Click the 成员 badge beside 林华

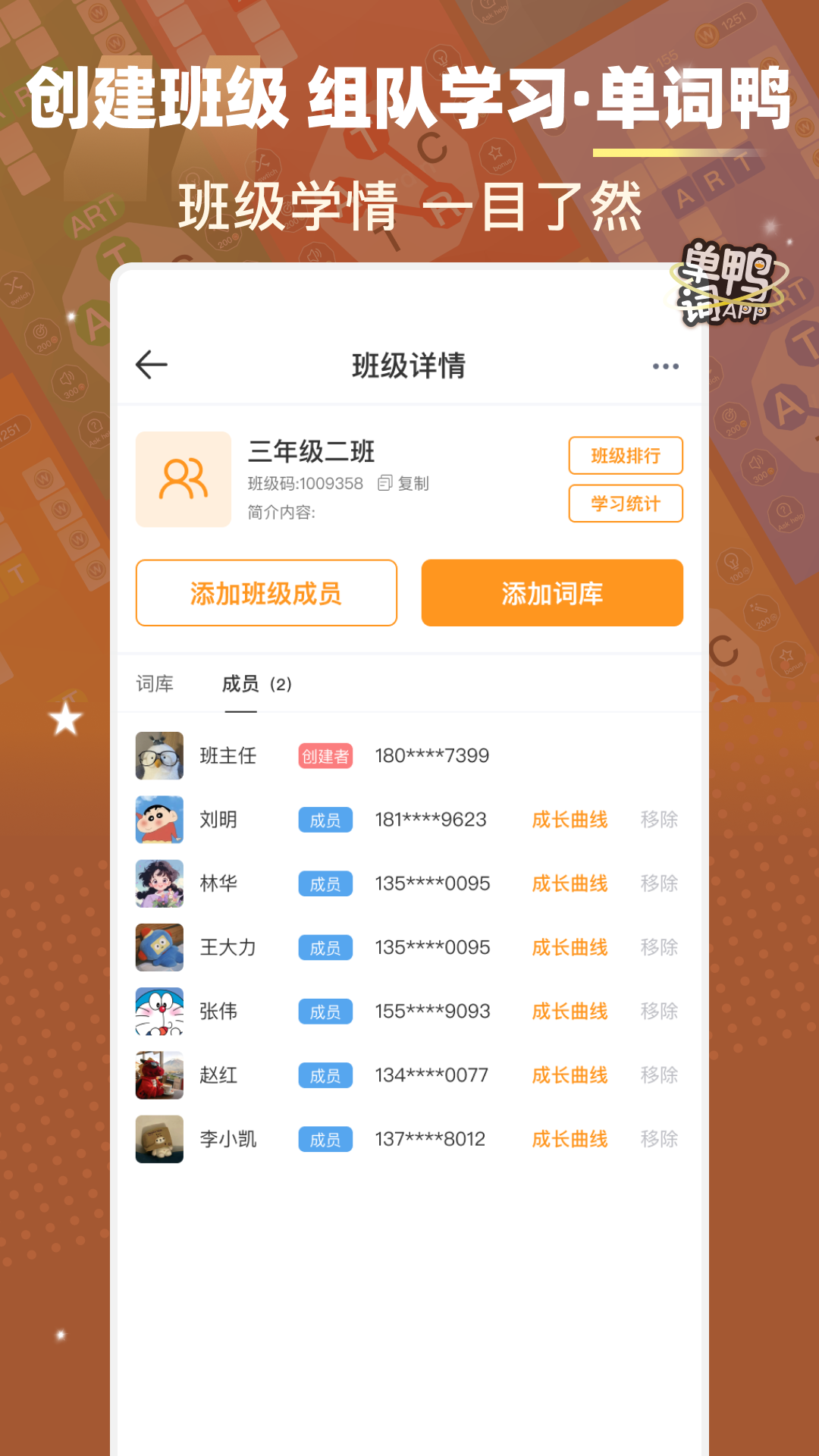325,883
